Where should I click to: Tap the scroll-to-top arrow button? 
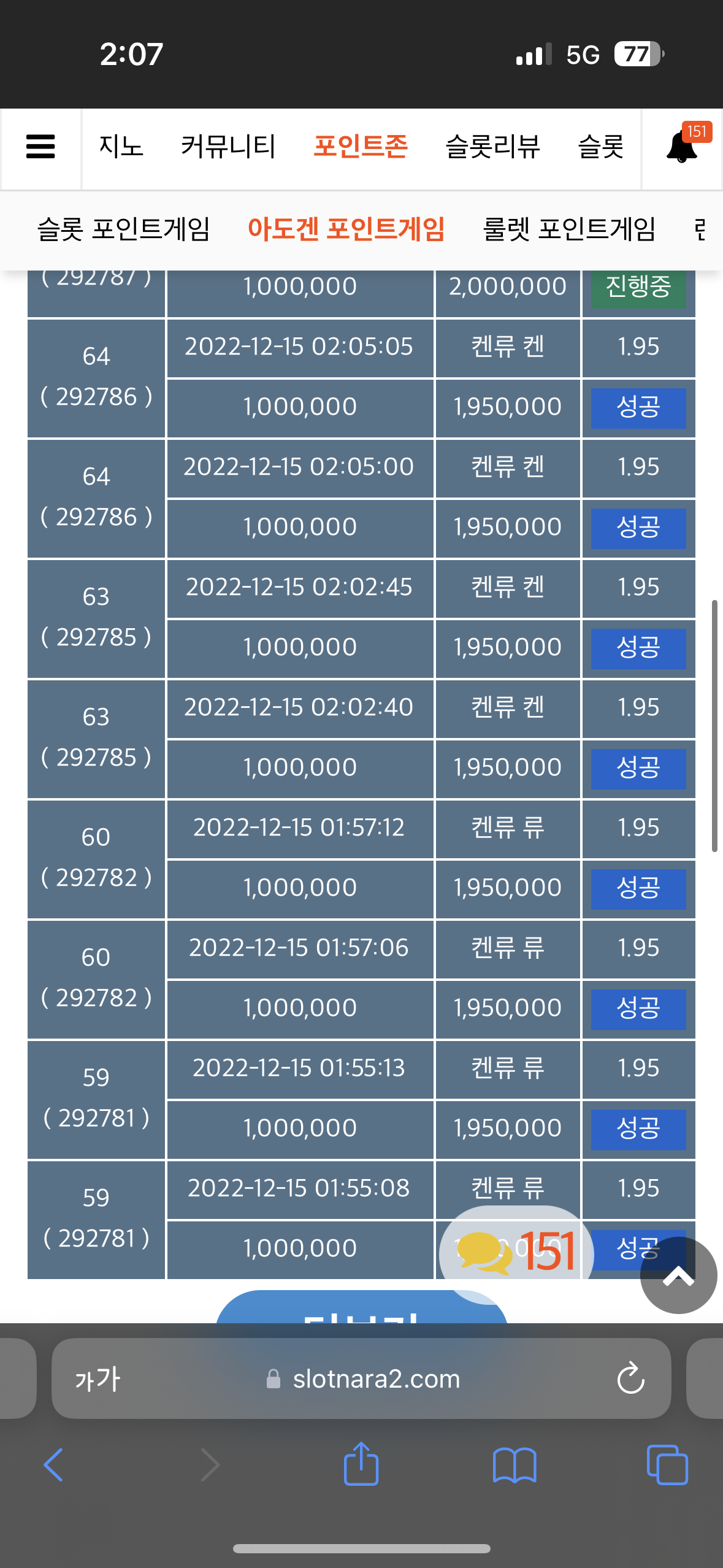[678, 1275]
